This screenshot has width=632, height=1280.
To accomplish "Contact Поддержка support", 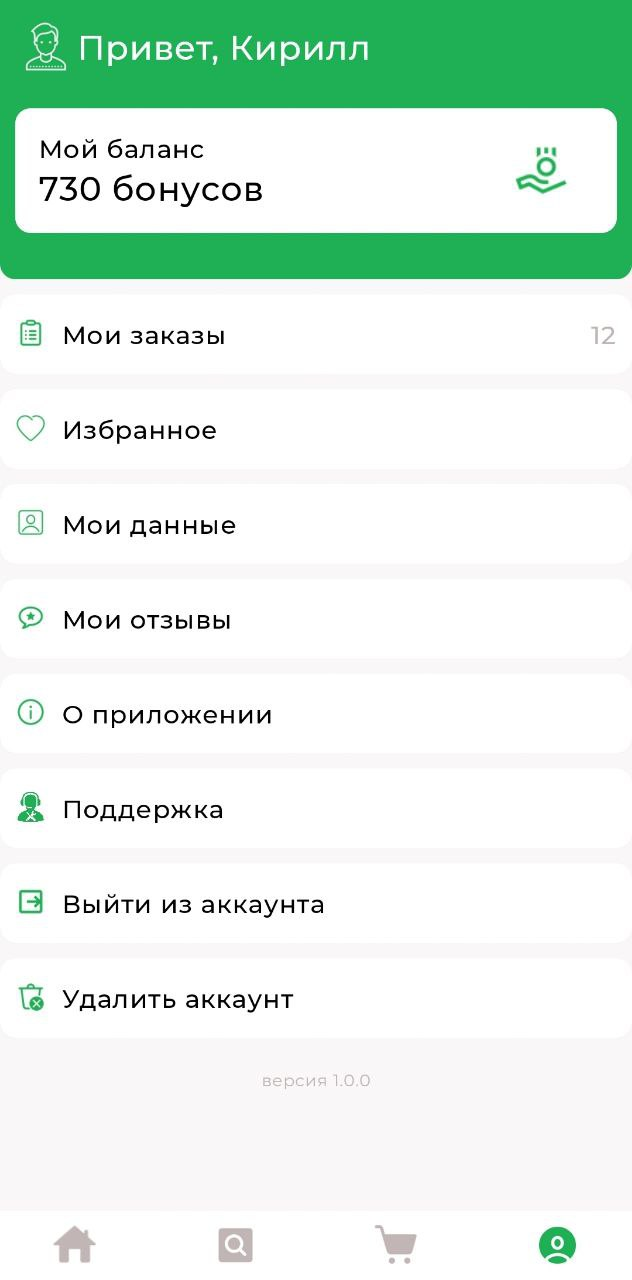I will (315, 810).
